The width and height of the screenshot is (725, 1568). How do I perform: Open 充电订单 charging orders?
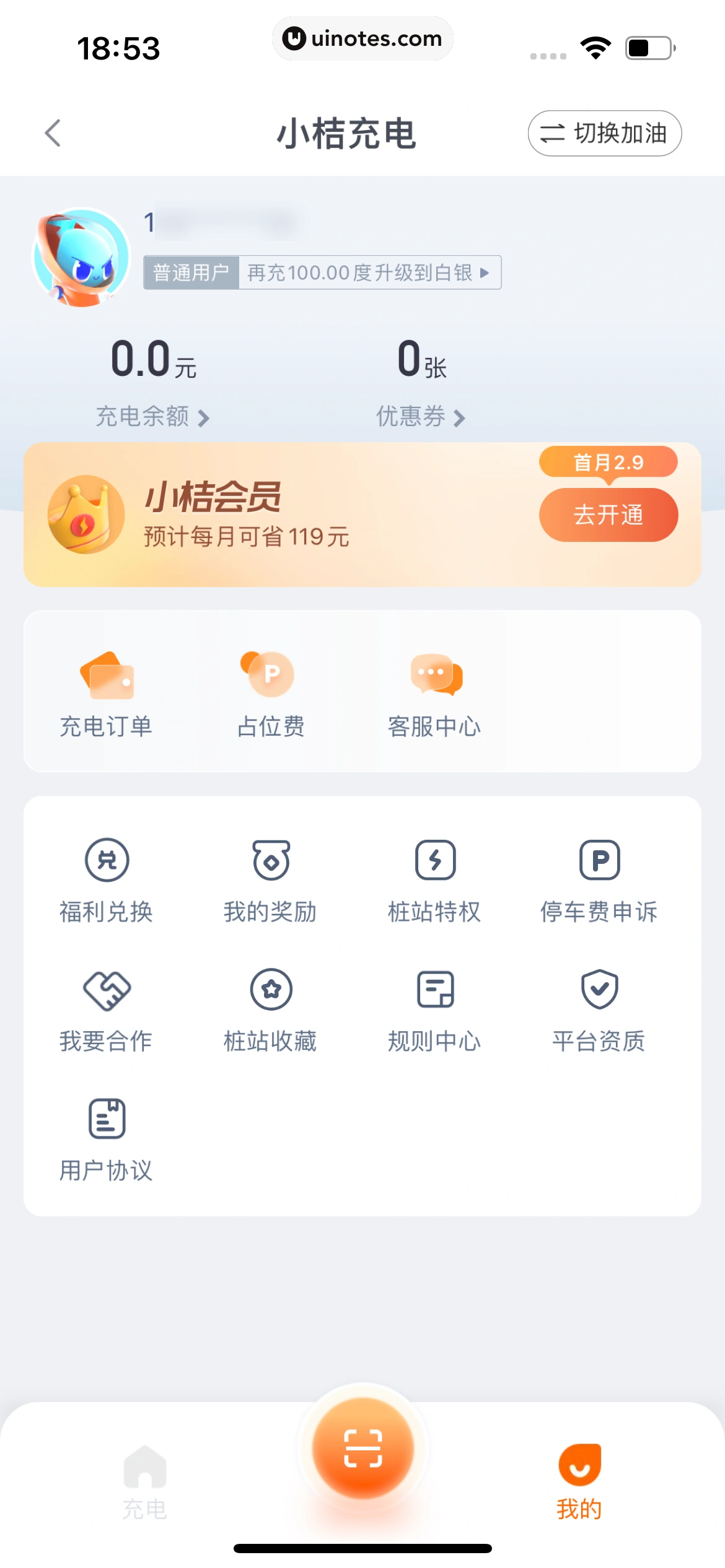point(107,694)
